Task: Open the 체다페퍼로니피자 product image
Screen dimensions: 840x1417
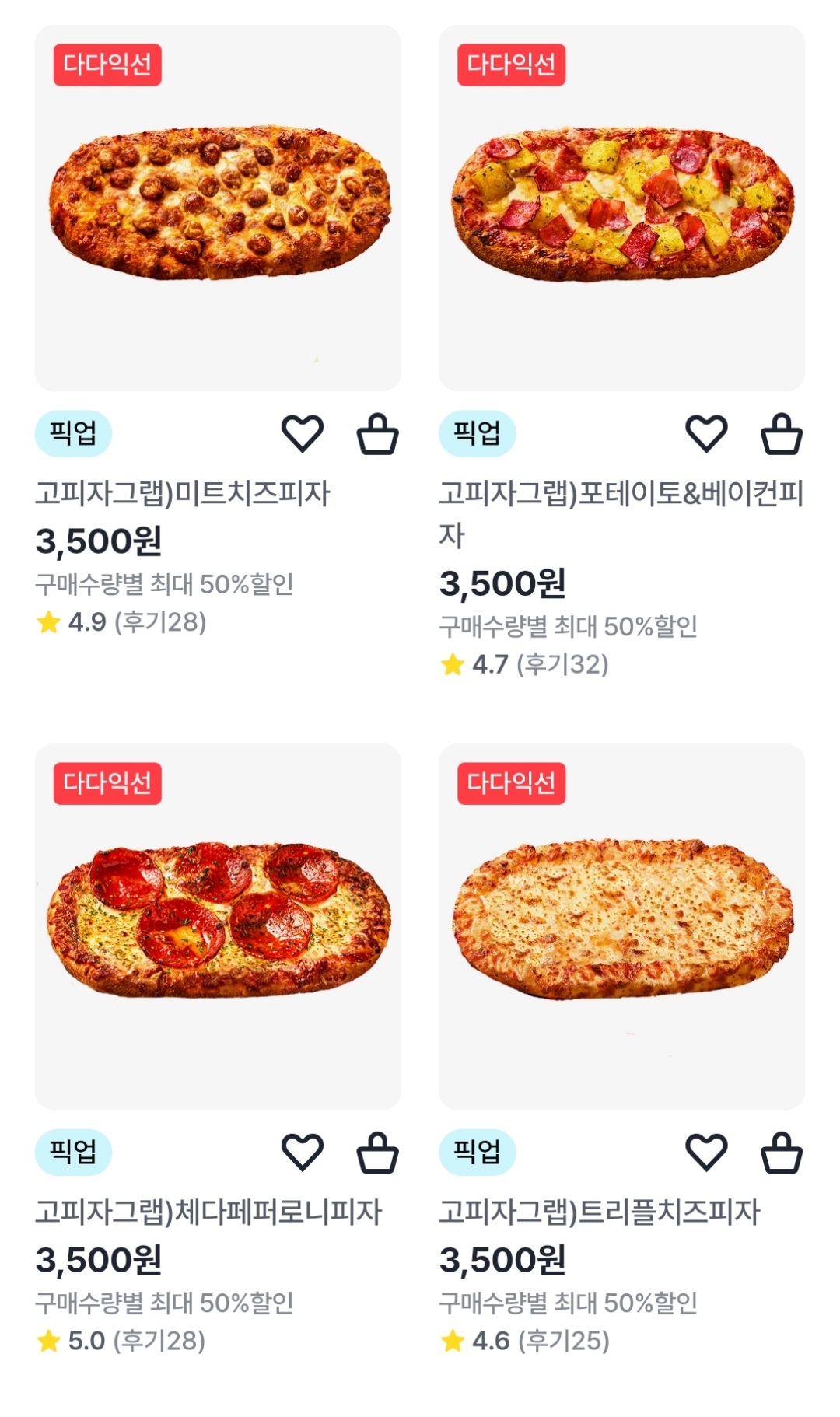Action: tap(218, 925)
